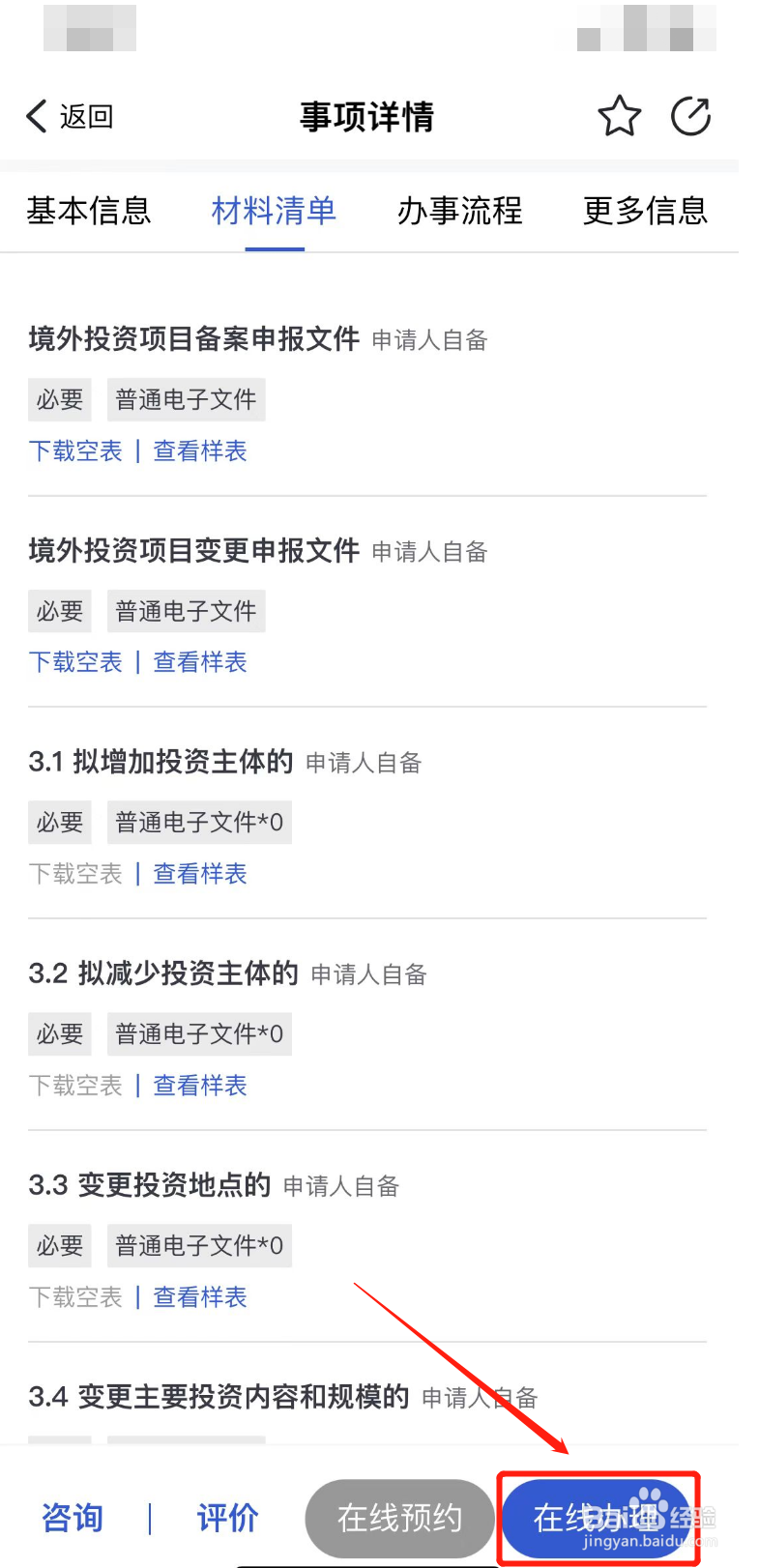Click the star to favorite this item
The height and width of the screenshot is (1568, 759).
click(x=619, y=115)
